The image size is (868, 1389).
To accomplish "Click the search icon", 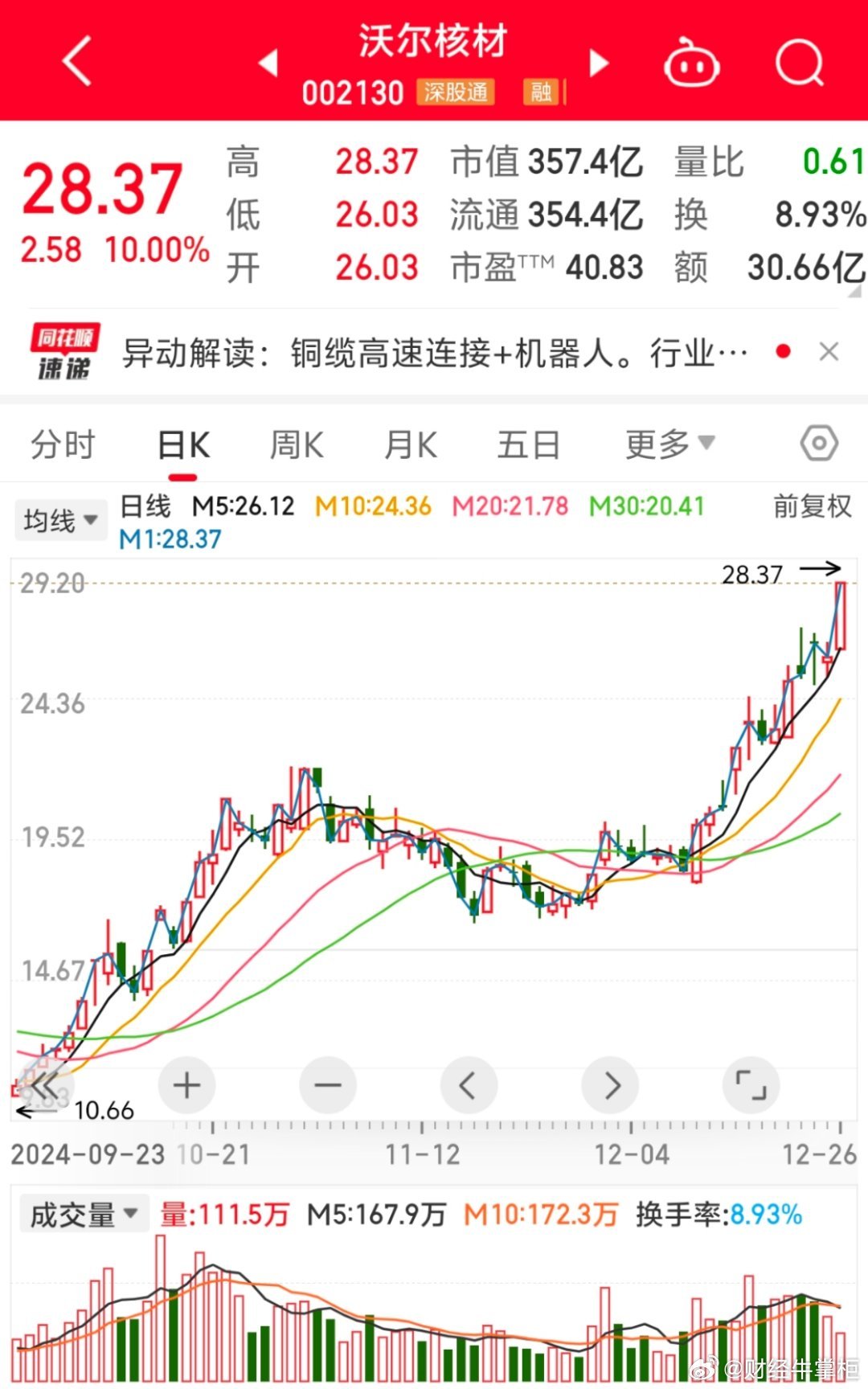I will pyautogui.click(x=798, y=63).
